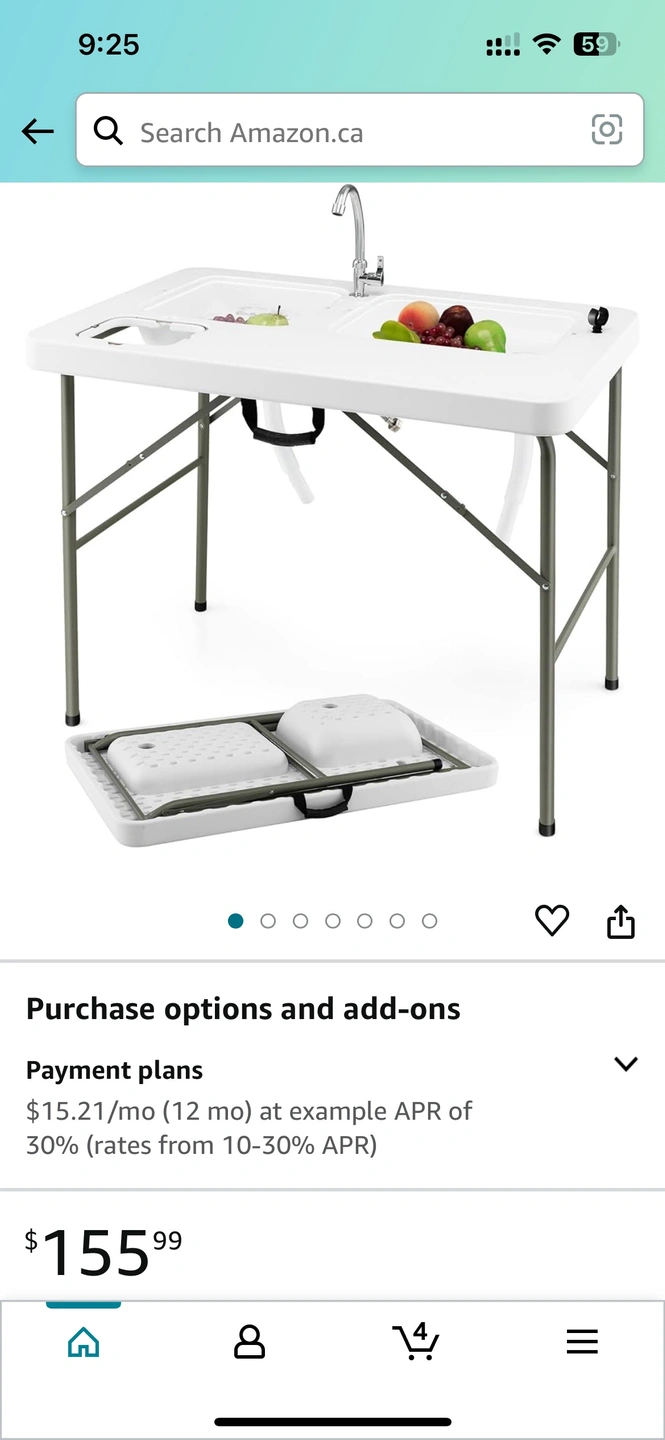The width and height of the screenshot is (665, 1440).
Task: Jump to the second image dot
Action: coord(268,921)
